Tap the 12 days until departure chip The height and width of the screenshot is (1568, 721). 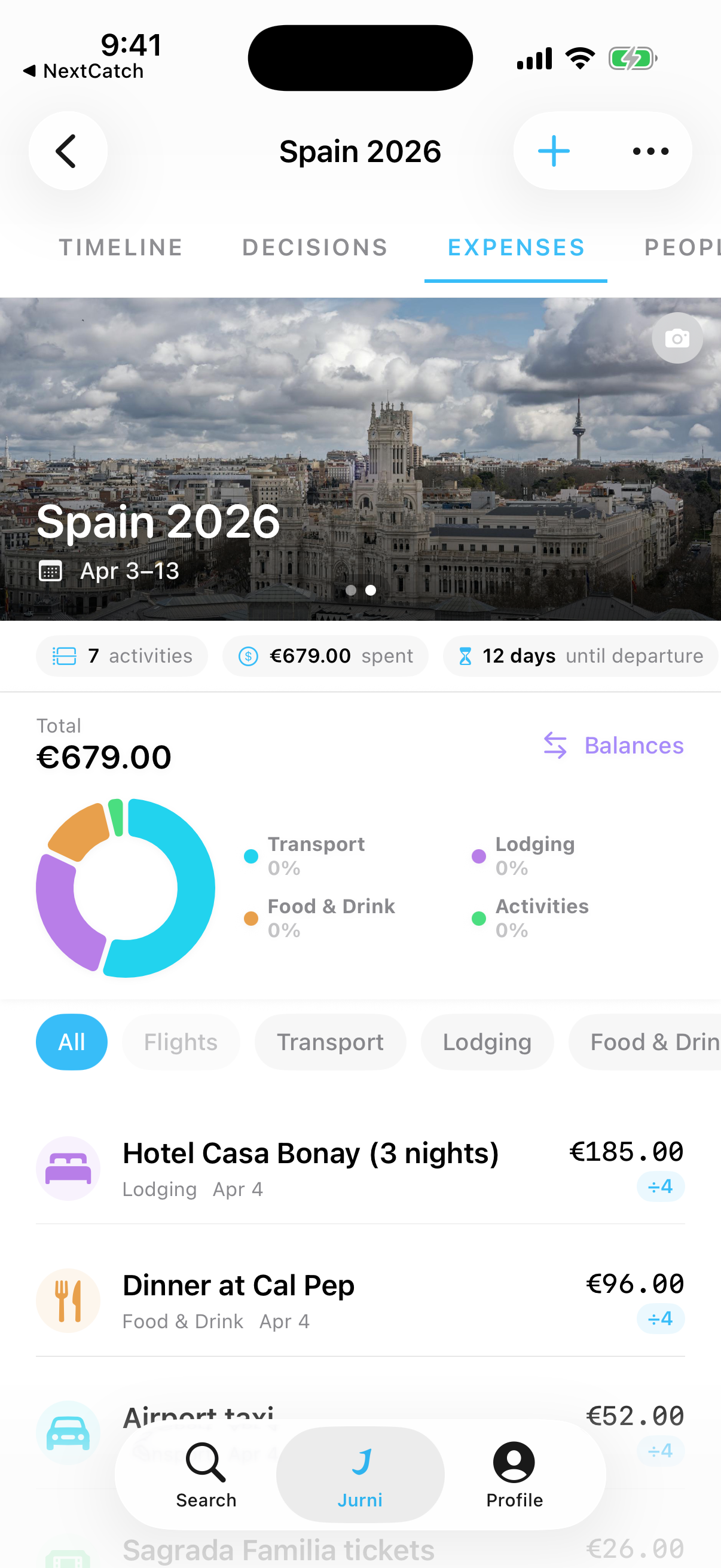point(579,655)
